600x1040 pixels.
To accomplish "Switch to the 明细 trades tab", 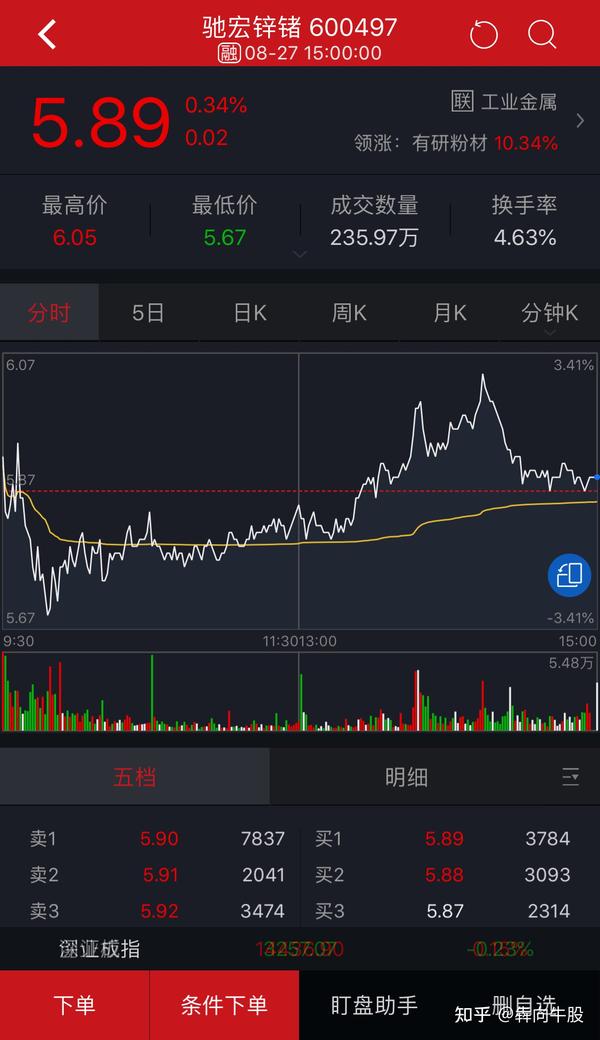I will point(406,777).
